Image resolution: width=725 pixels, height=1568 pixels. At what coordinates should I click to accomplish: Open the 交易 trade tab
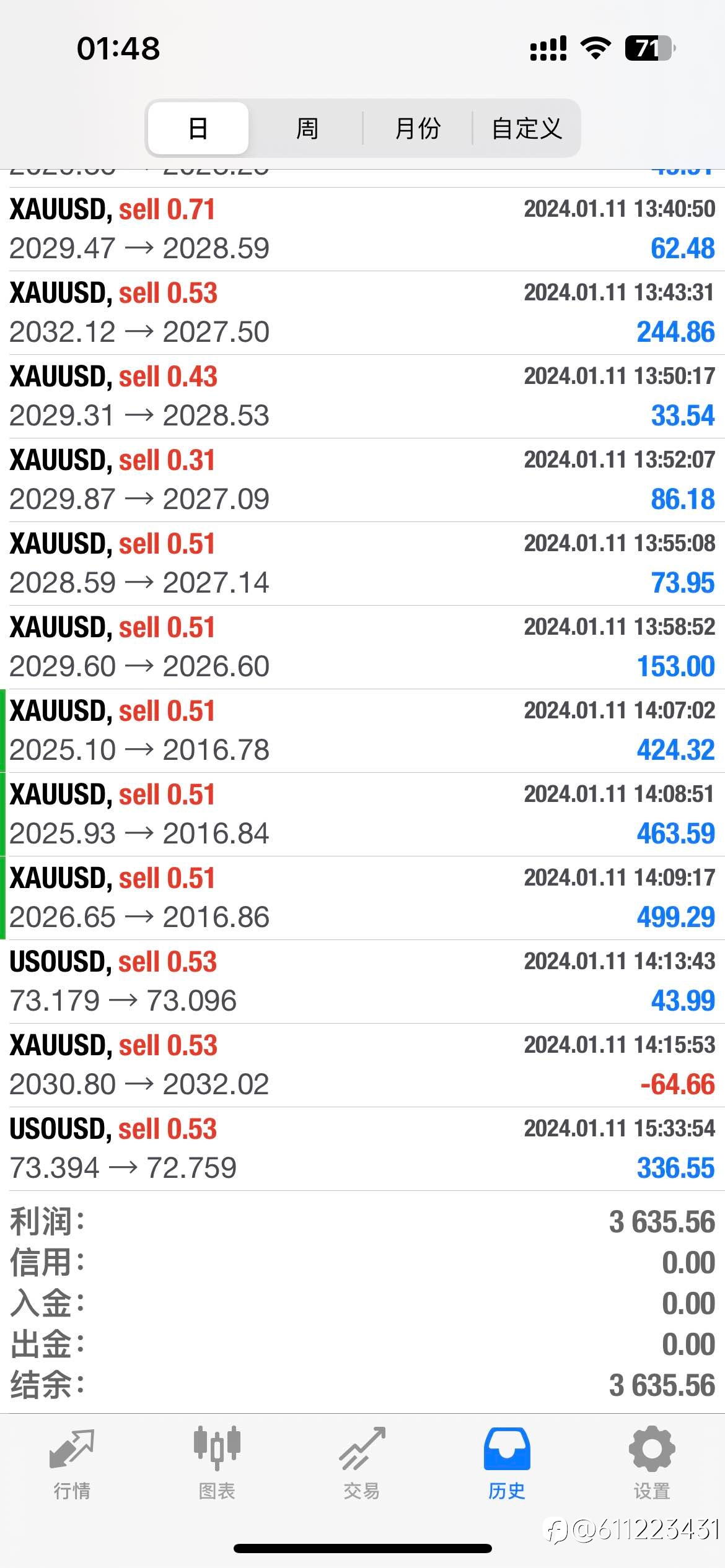click(362, 1464)
